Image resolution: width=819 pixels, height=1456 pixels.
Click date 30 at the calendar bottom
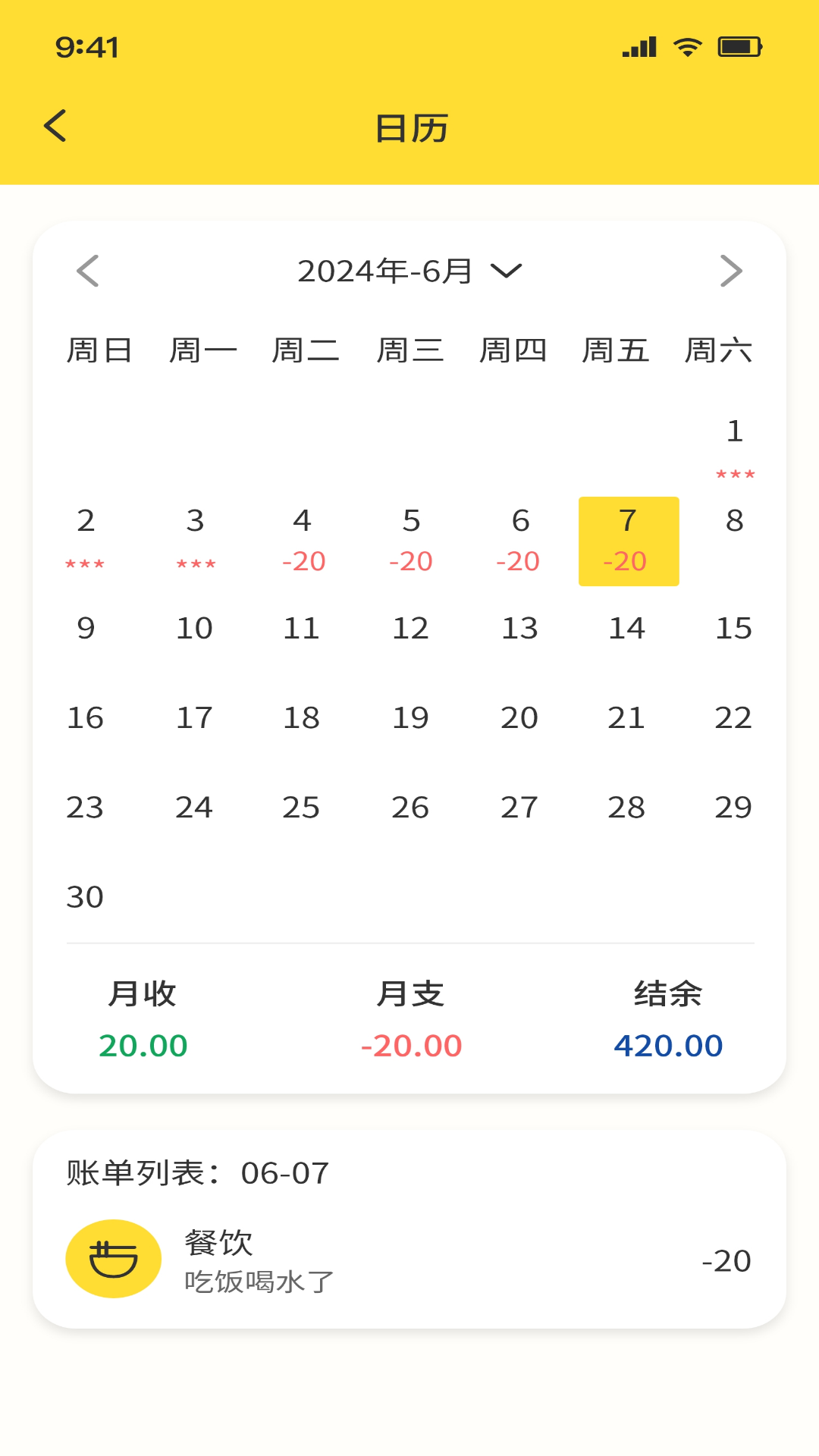[86, 896]
